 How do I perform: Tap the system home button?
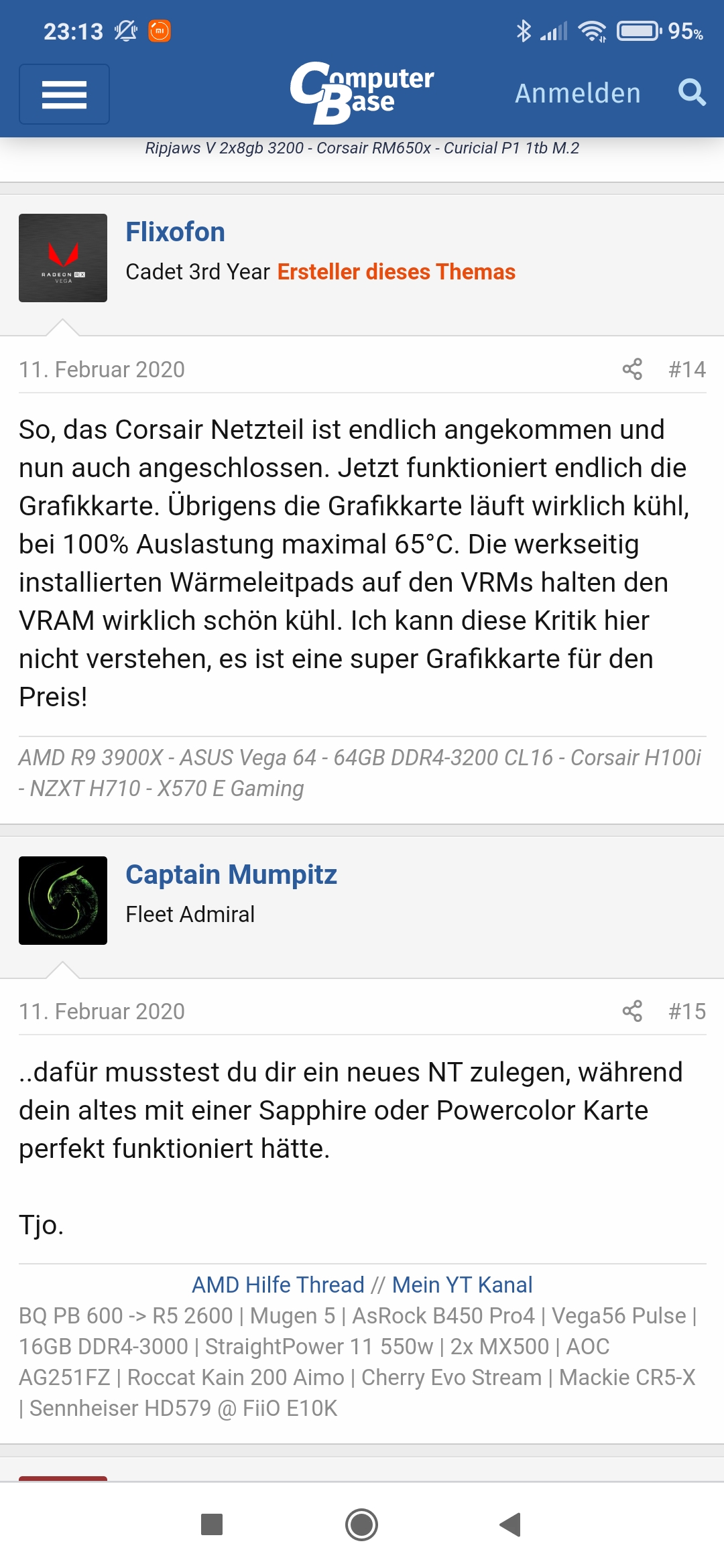click(362, 1524)
